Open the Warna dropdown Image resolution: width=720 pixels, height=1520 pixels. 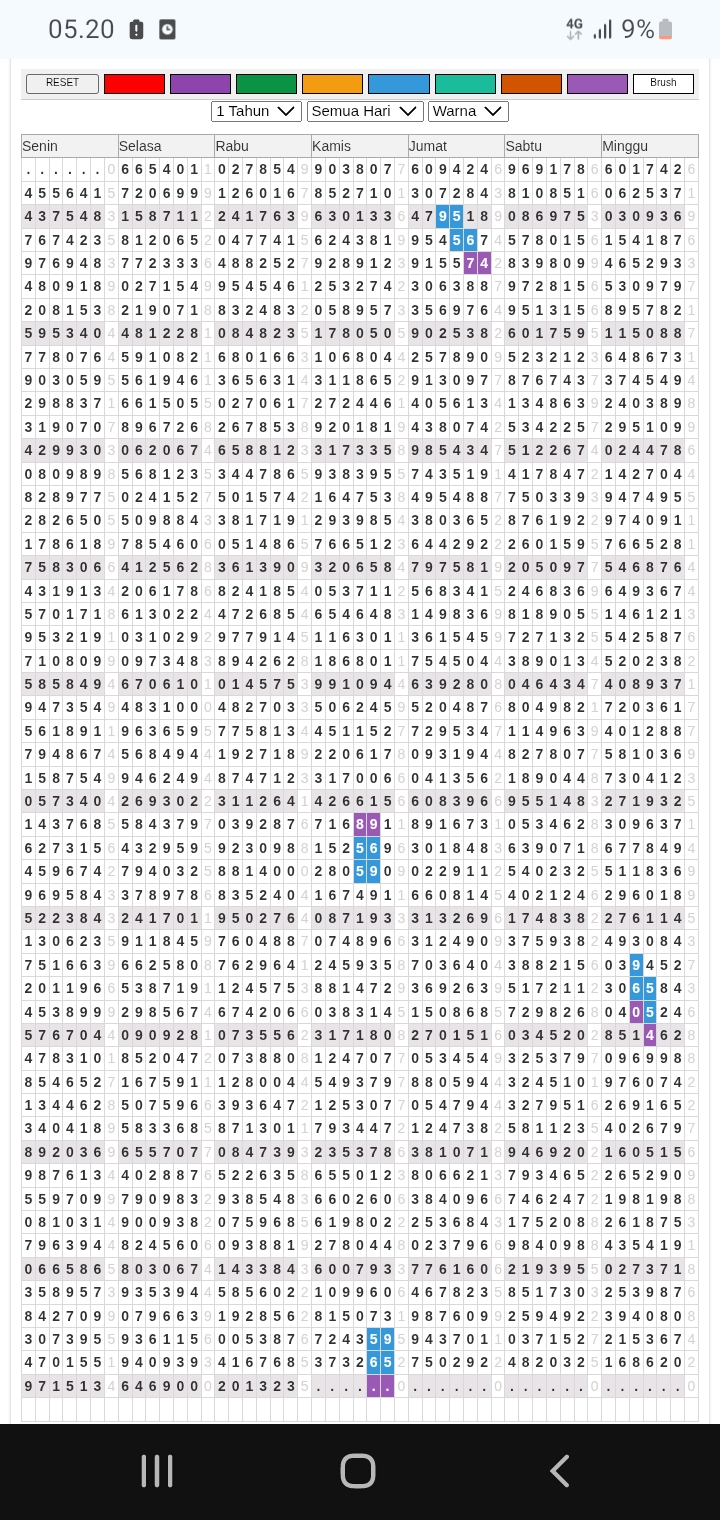(468, 111)
